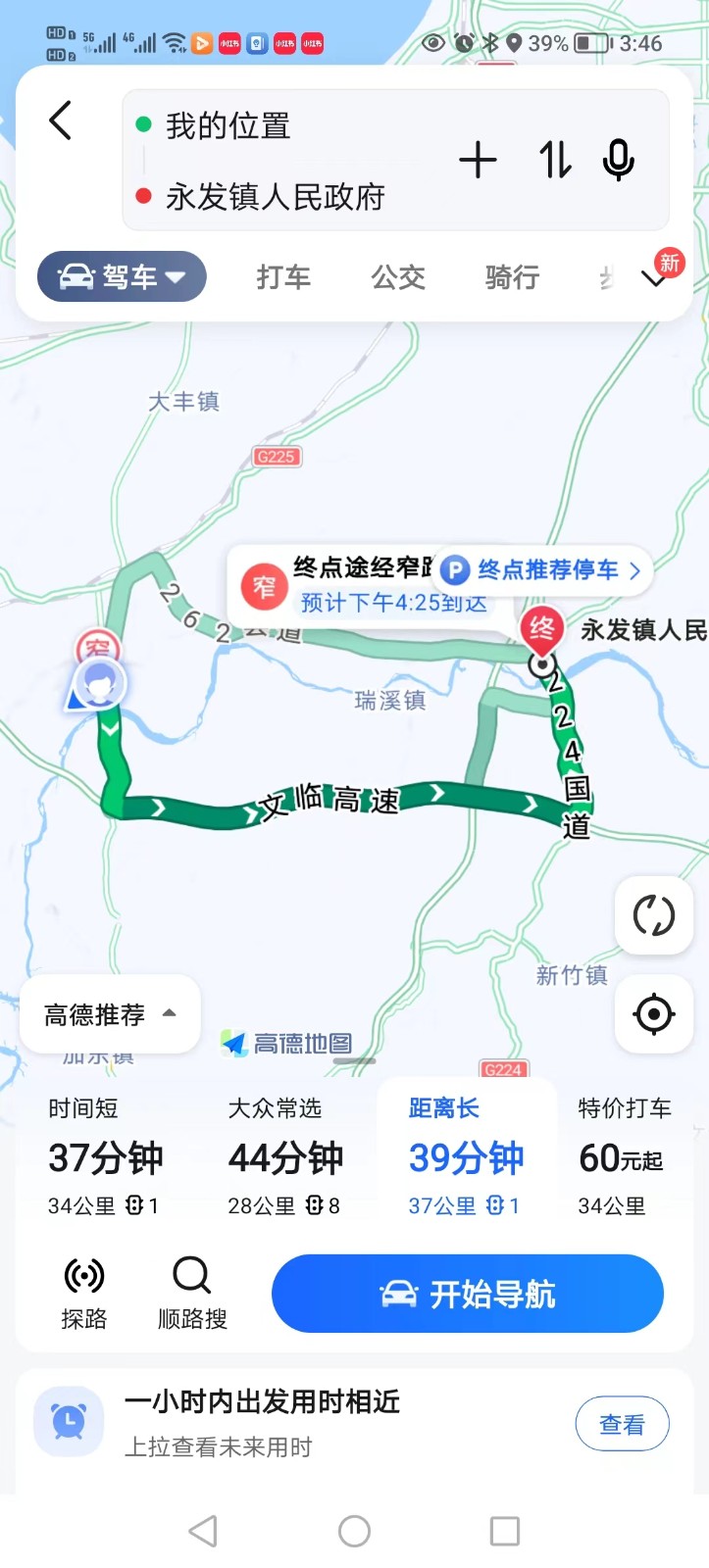
Task: Switch to the 骑行 tab
Action: [512, 277]
